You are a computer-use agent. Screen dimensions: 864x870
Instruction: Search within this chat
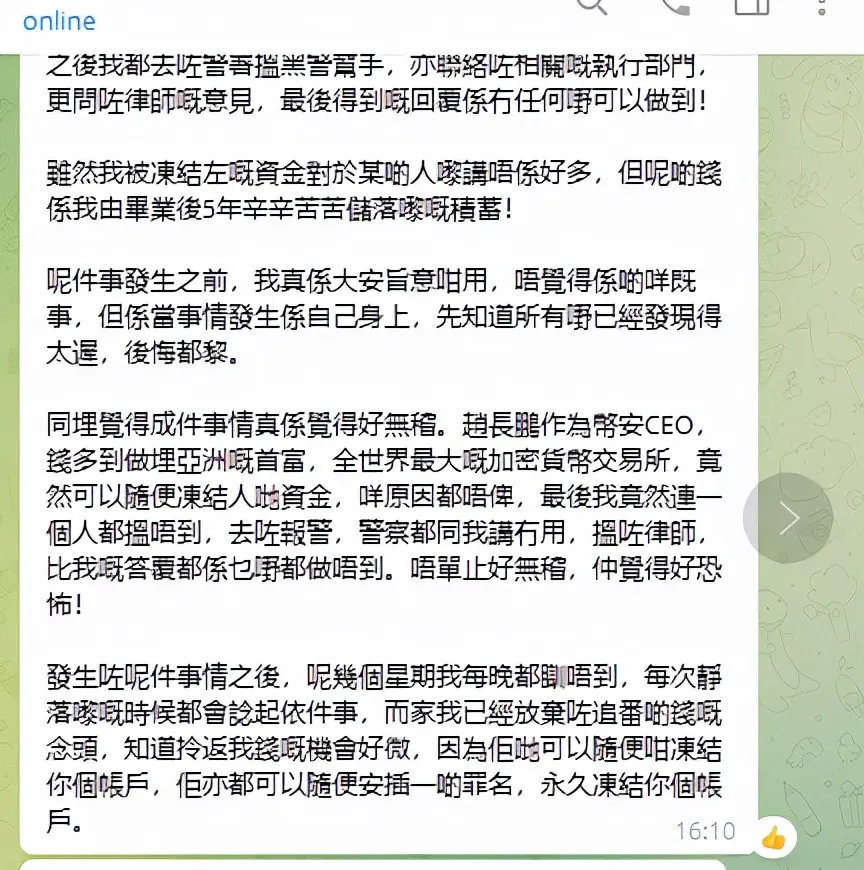pyautogui.click(x=593, y=8)
